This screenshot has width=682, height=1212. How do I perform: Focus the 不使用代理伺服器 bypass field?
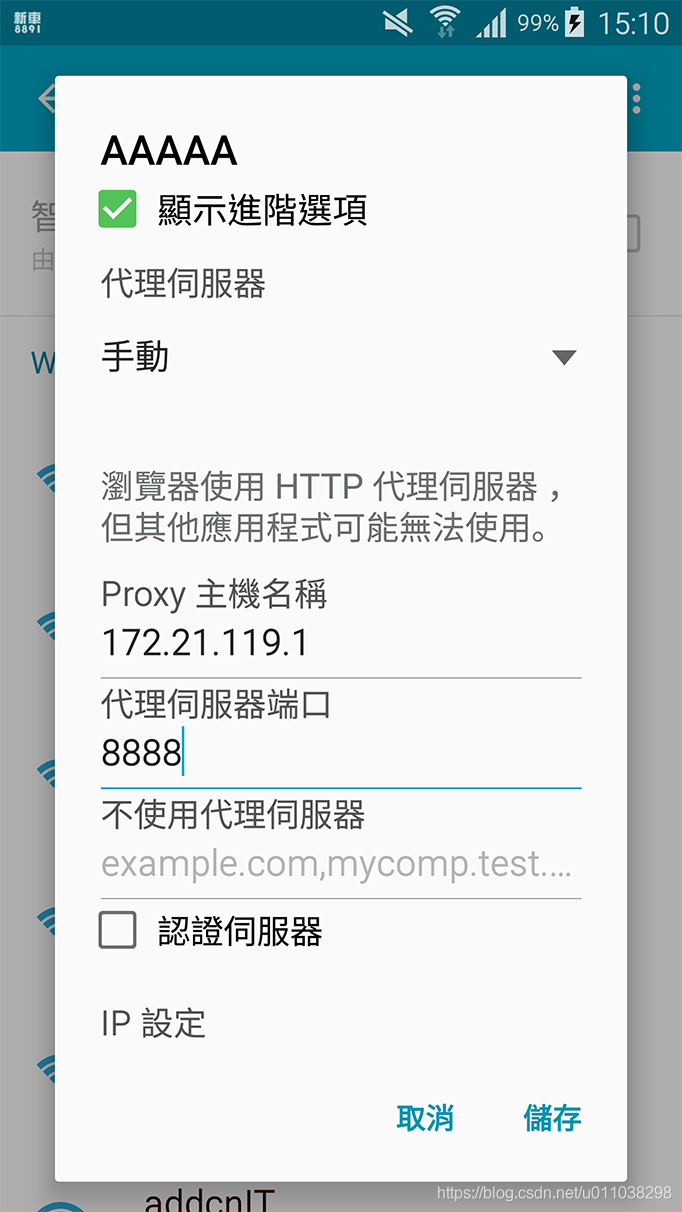click(x=340, y=863)
